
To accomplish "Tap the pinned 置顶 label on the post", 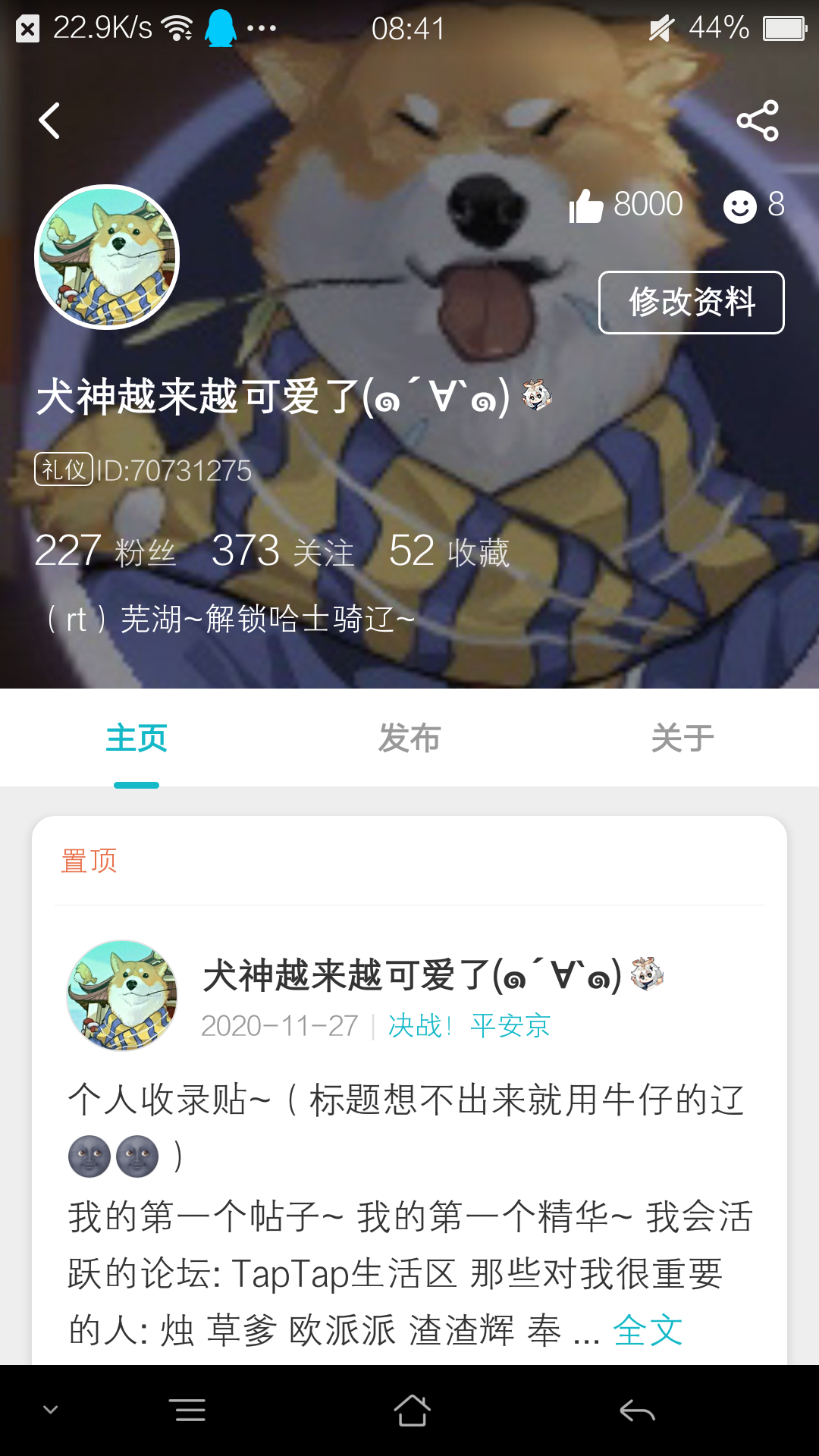I will click(x=88, y=861).
